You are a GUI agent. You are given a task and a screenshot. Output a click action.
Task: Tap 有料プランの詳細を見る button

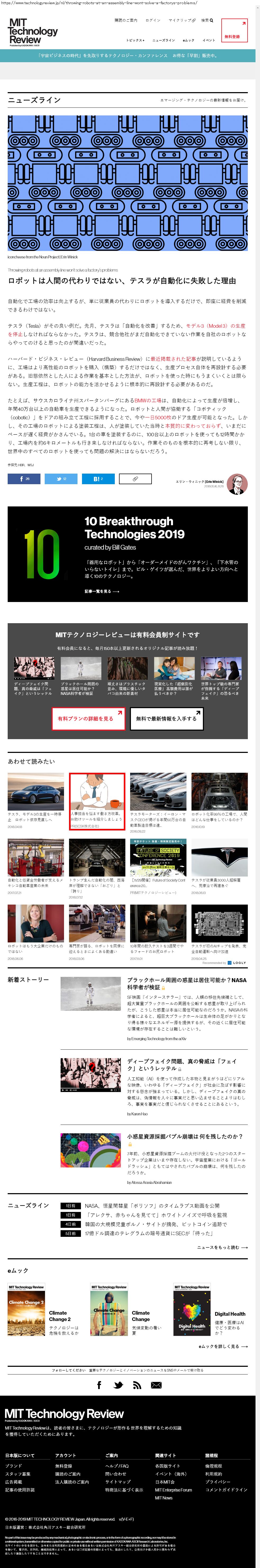[88, 718]
